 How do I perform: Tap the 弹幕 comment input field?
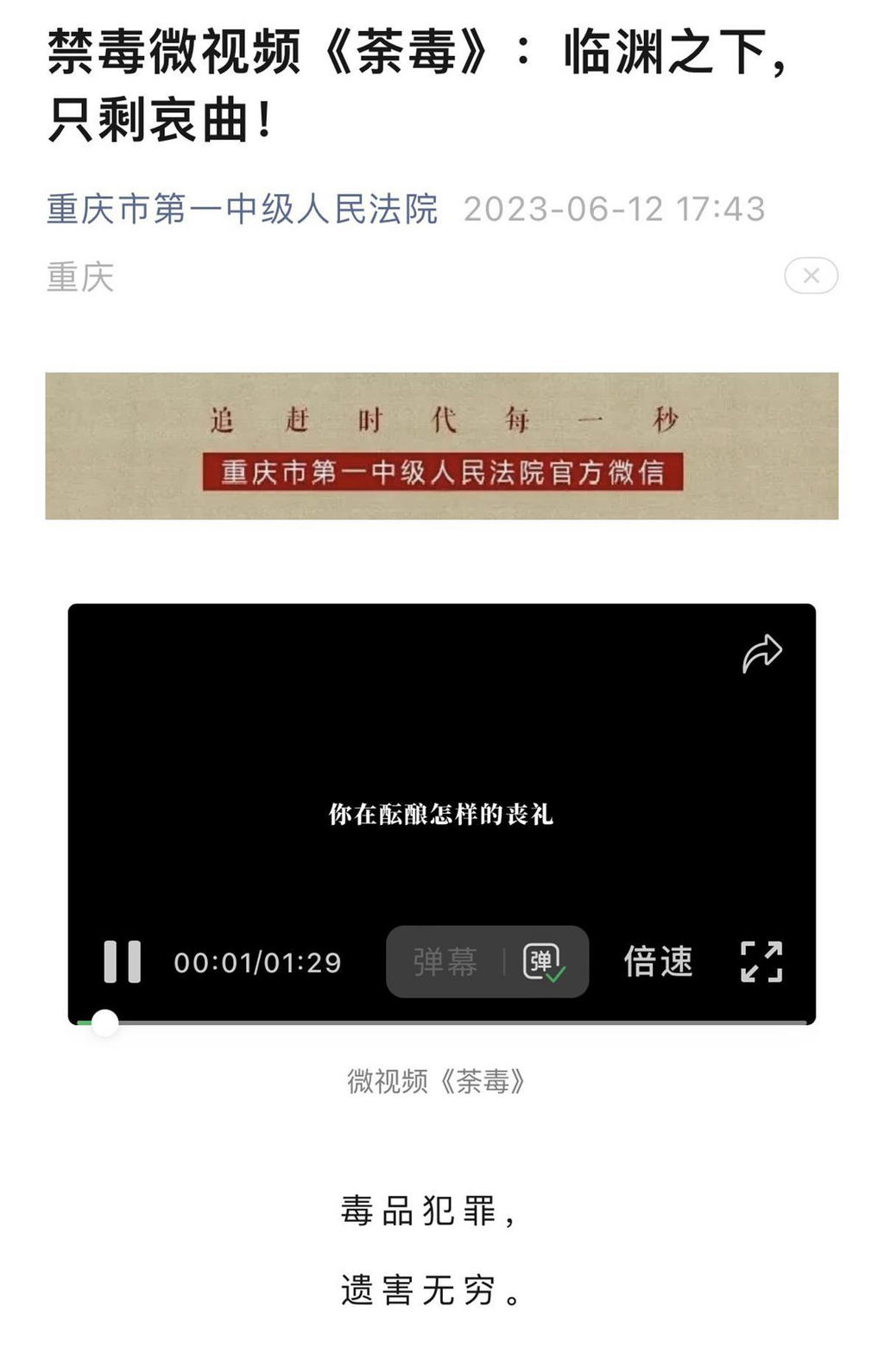(445, 962)
